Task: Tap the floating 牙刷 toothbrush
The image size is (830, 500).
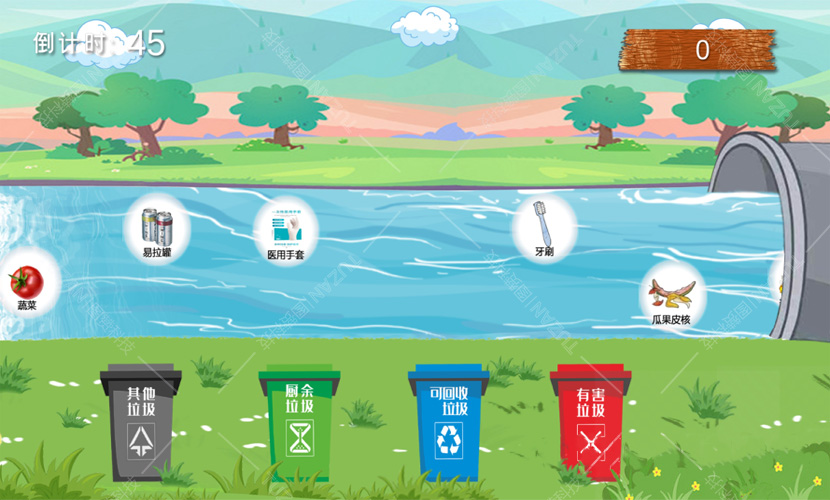Action: [544, 226]
